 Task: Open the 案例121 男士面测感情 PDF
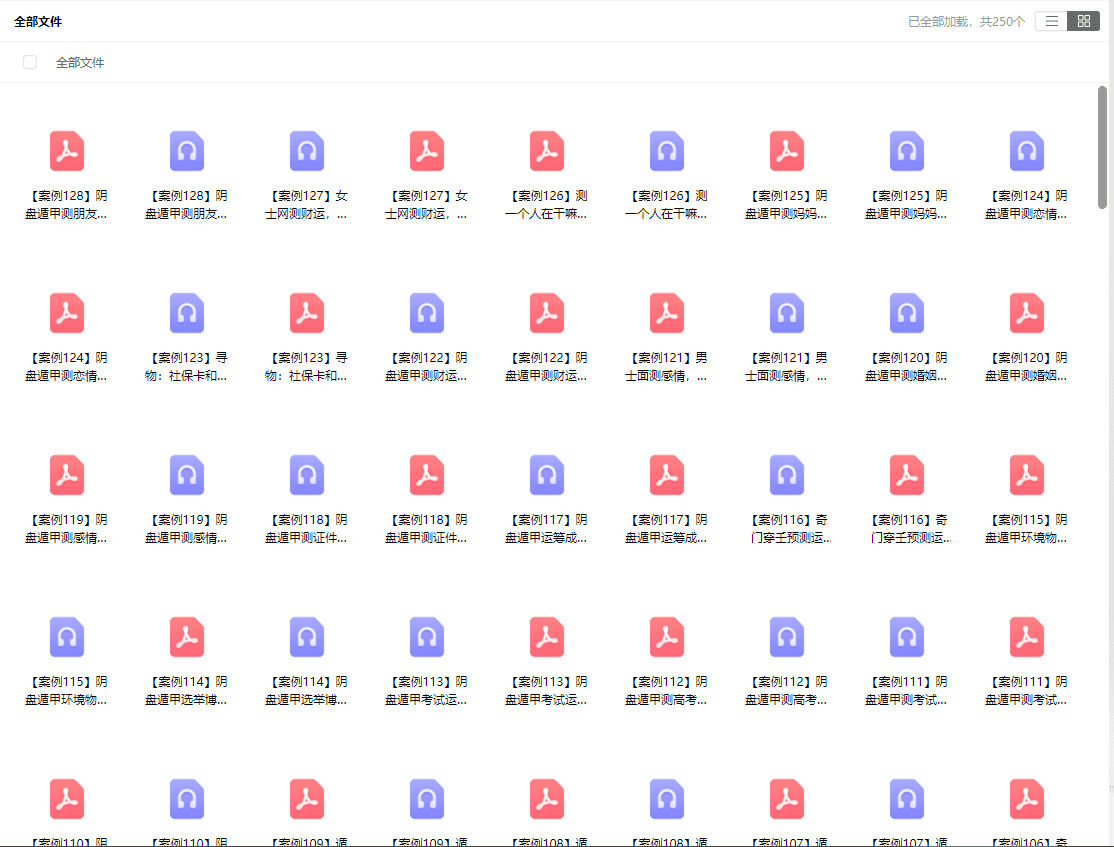click(667, 313)
